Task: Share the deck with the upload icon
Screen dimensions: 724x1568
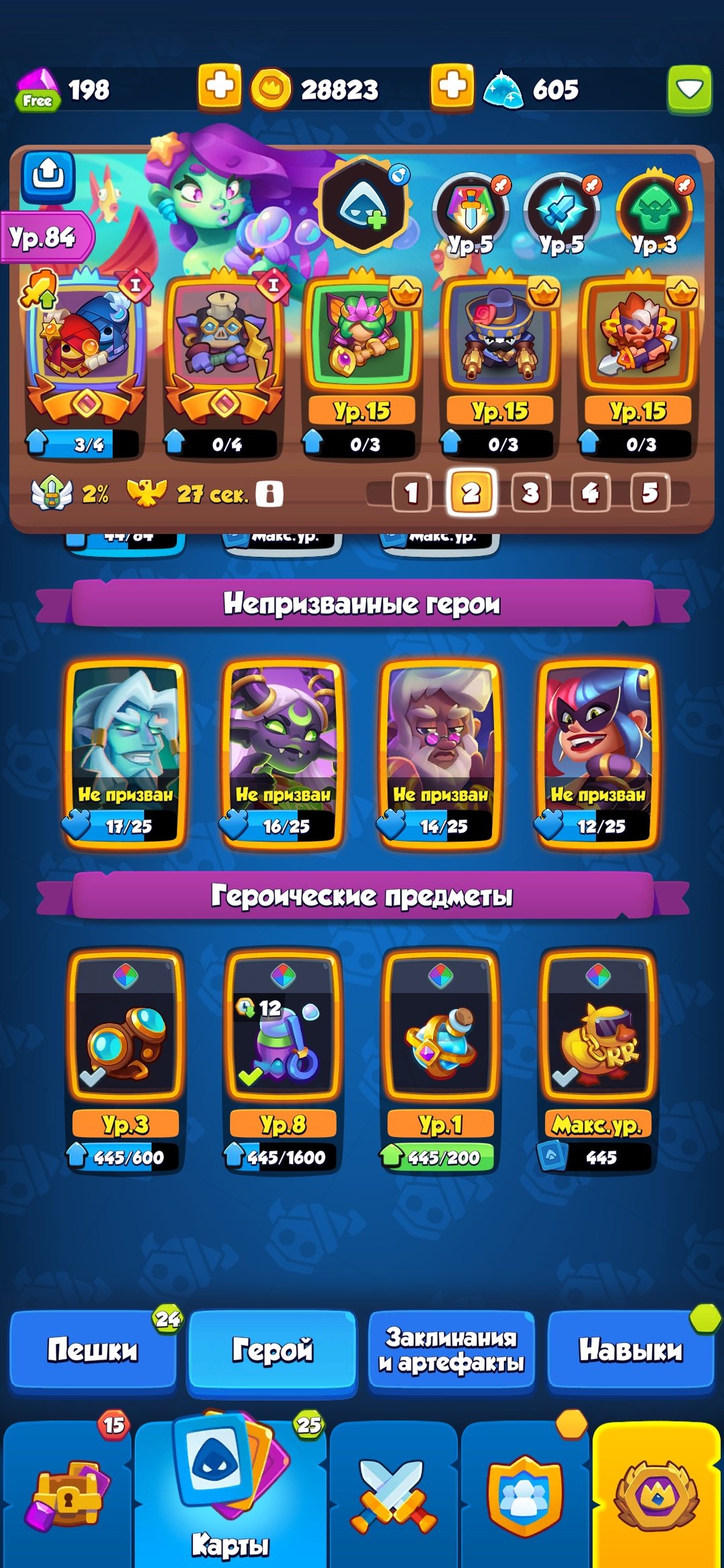Action: [x=48, y=176]
